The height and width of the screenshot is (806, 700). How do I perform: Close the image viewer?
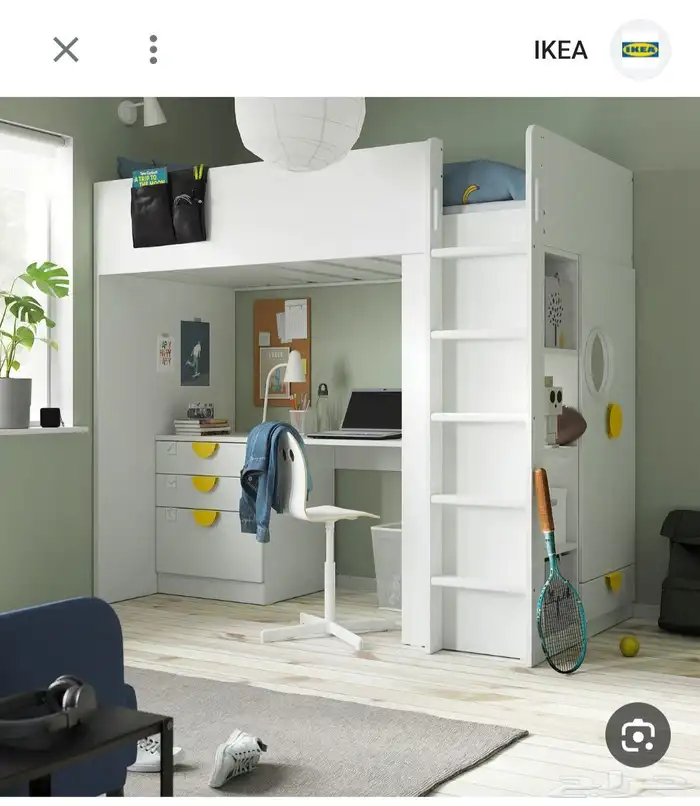(66, 49)
